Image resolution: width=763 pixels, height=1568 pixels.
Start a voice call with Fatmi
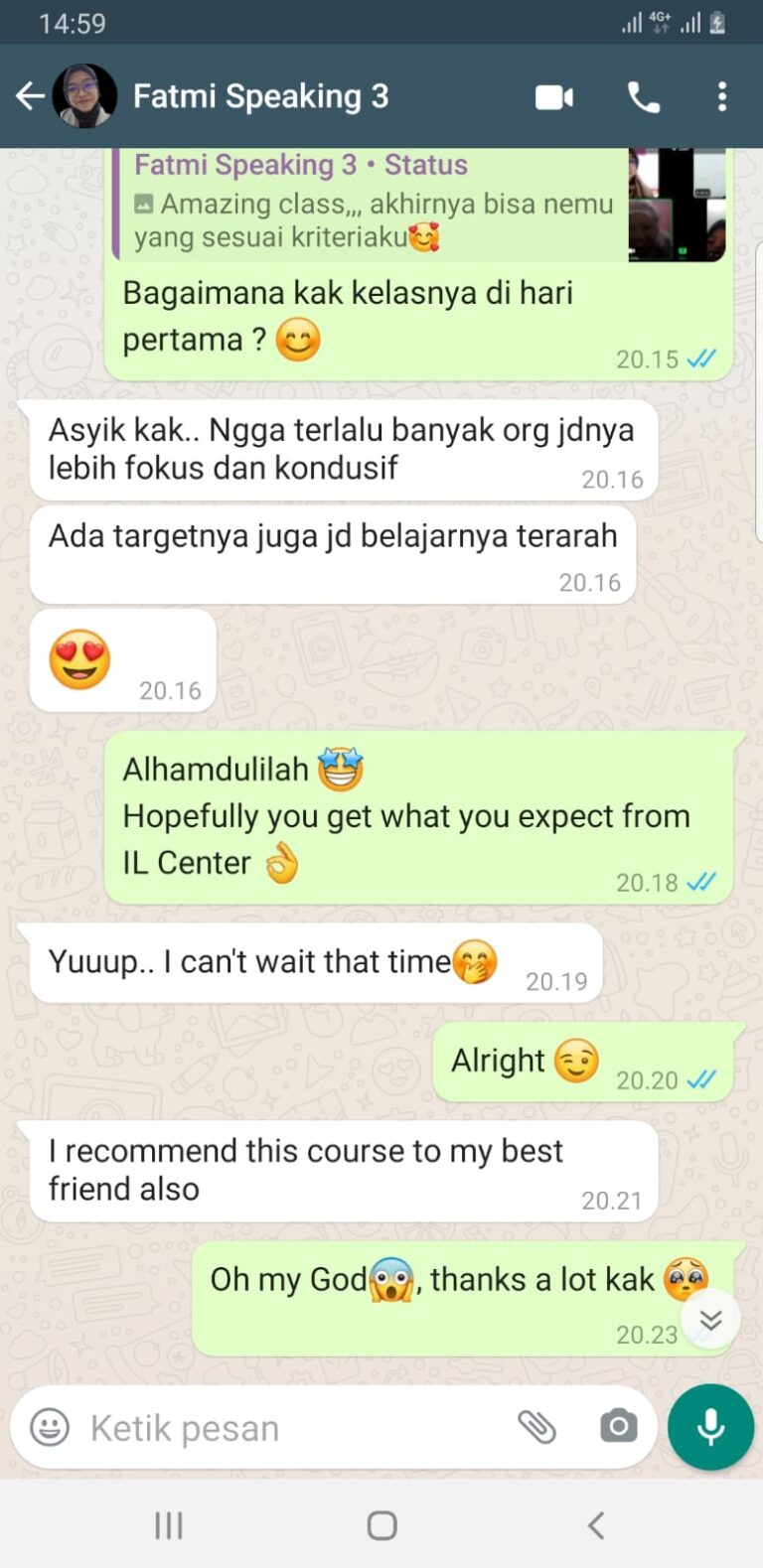click(x=643, y=96)
